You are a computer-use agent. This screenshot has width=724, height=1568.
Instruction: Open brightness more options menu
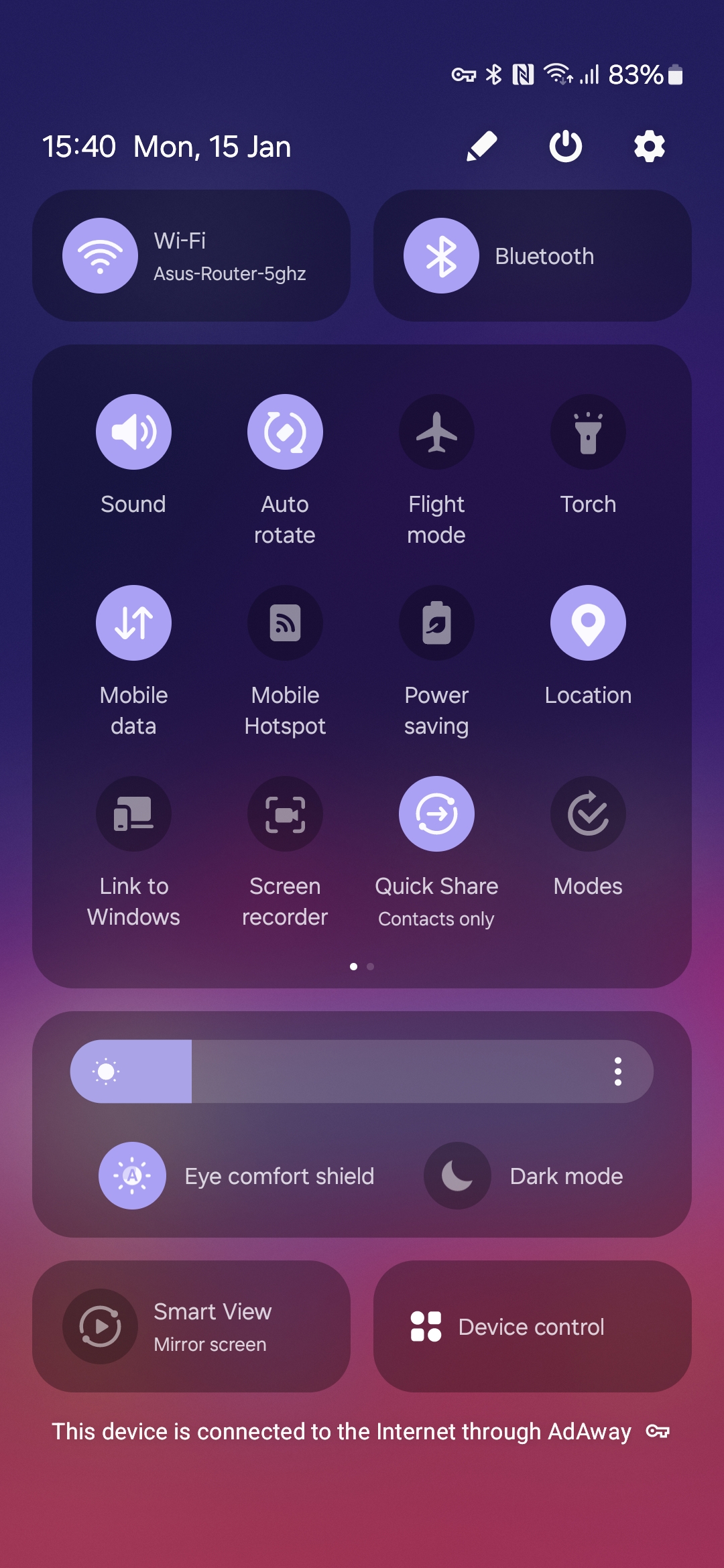[617, 1071]
